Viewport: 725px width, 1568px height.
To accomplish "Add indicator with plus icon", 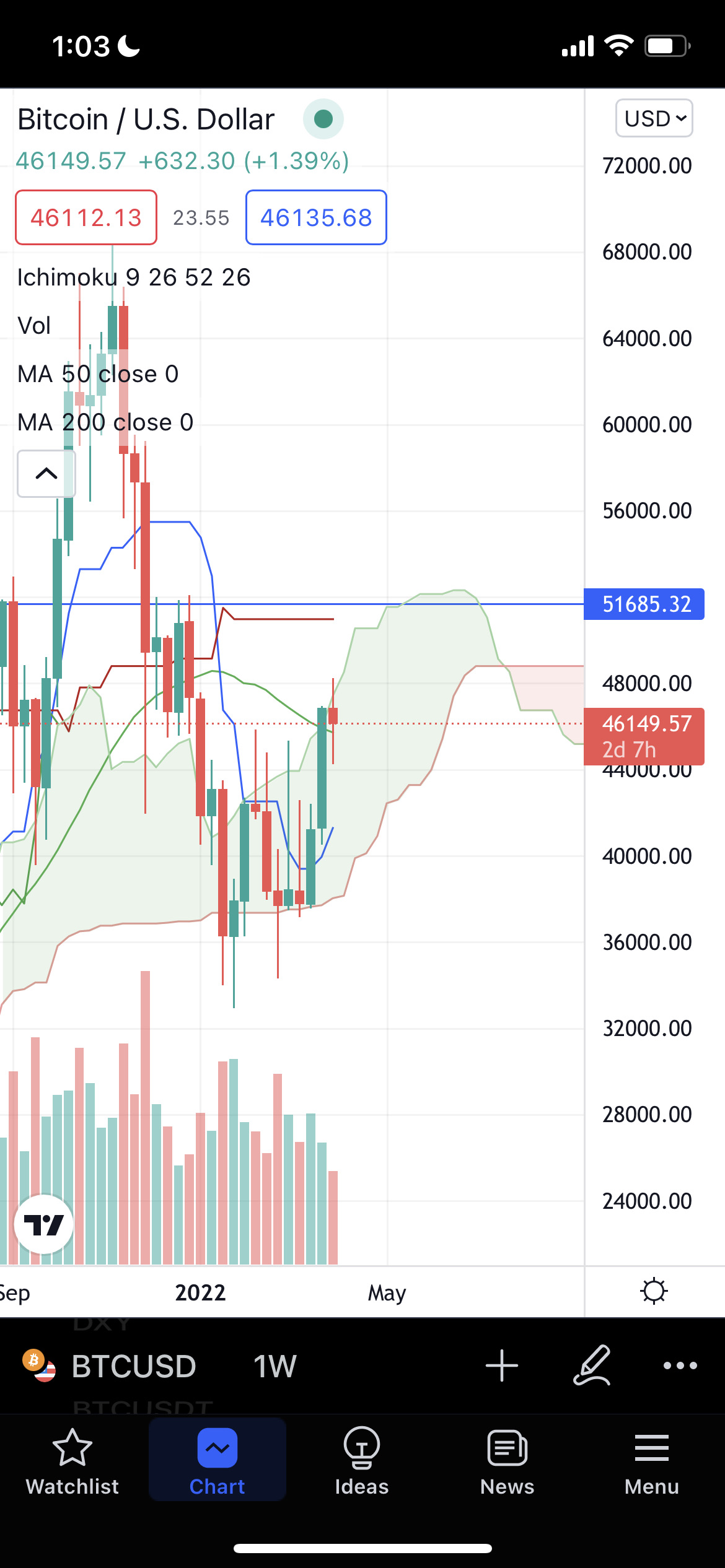I will [x=501, y=1365].
